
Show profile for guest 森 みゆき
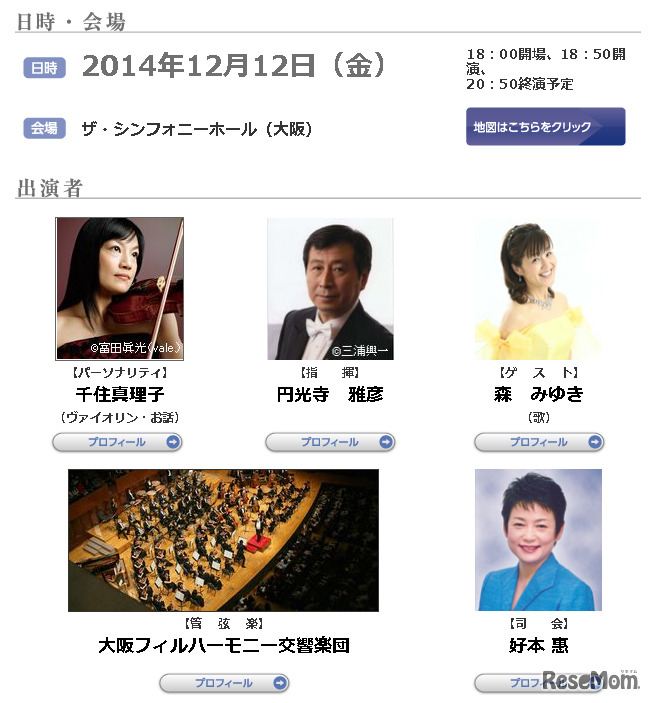pos(538,442)
